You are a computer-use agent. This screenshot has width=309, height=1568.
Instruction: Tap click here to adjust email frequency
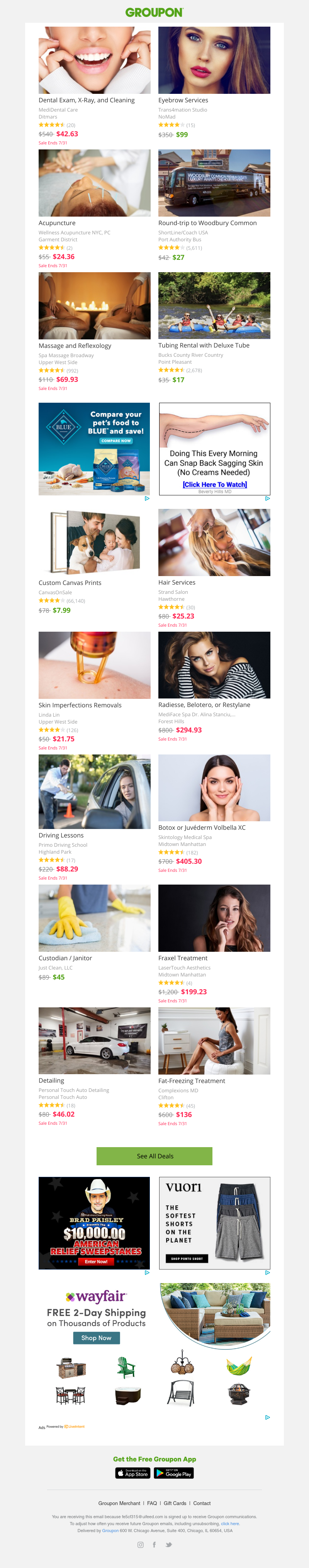pyautogui.click(x=230, y=1524)
